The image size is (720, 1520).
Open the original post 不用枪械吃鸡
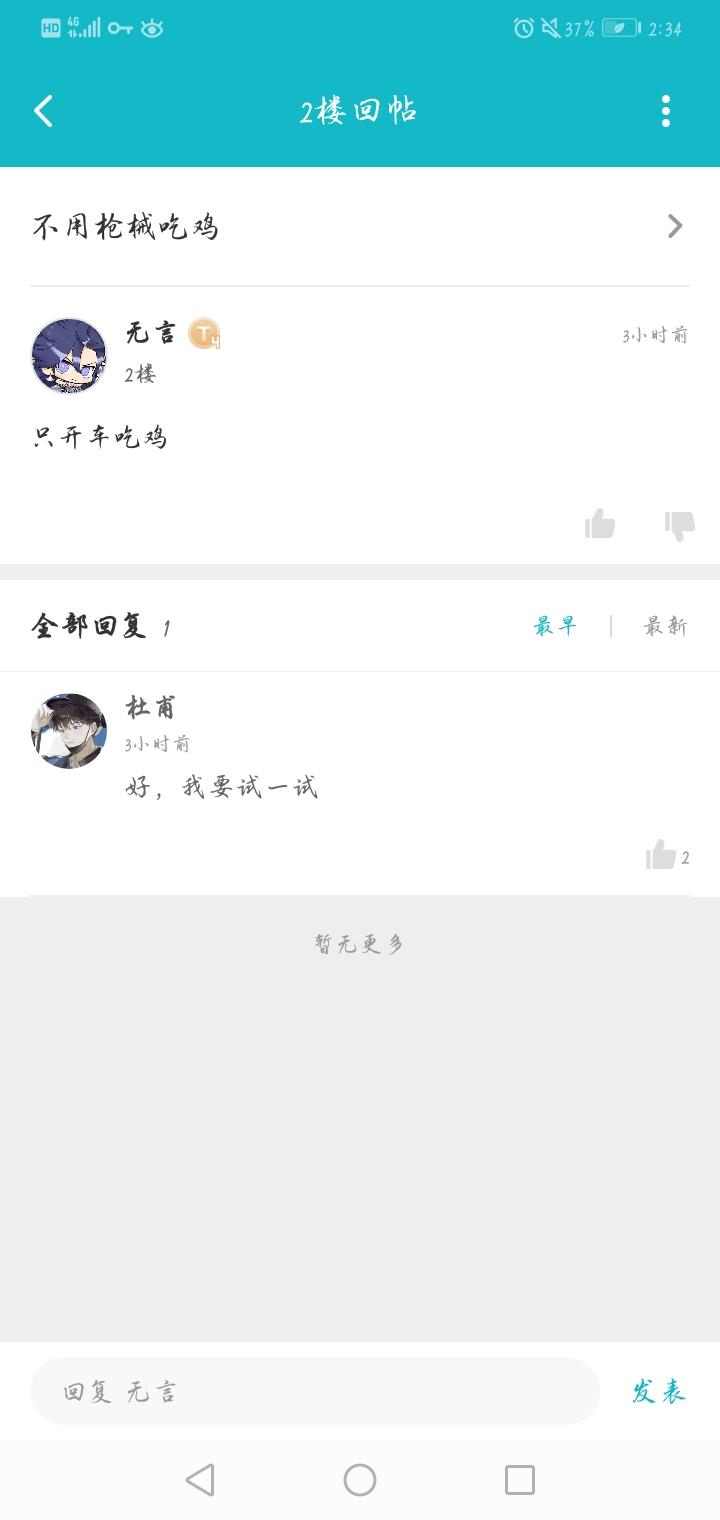pos(360,227)
